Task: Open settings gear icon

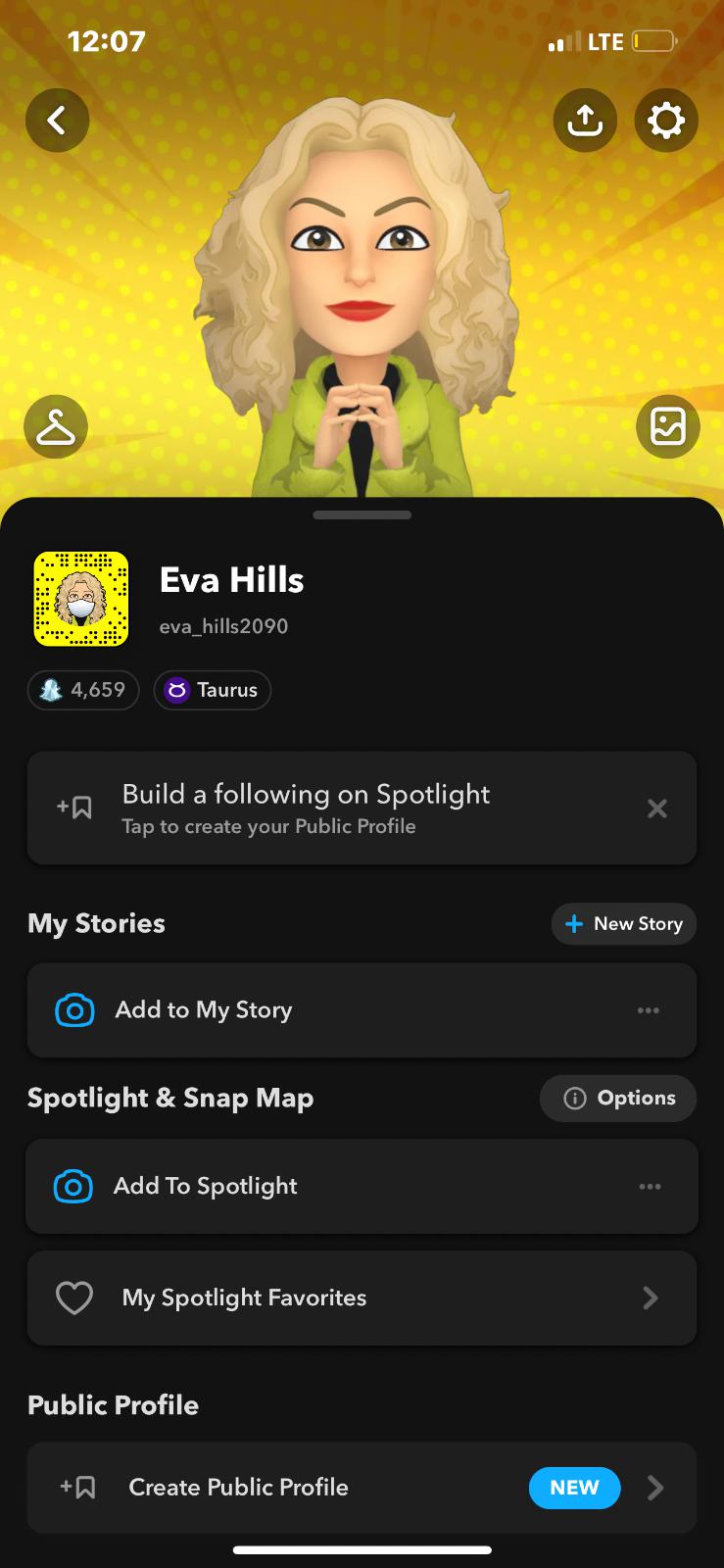Action: coord(666,121)
